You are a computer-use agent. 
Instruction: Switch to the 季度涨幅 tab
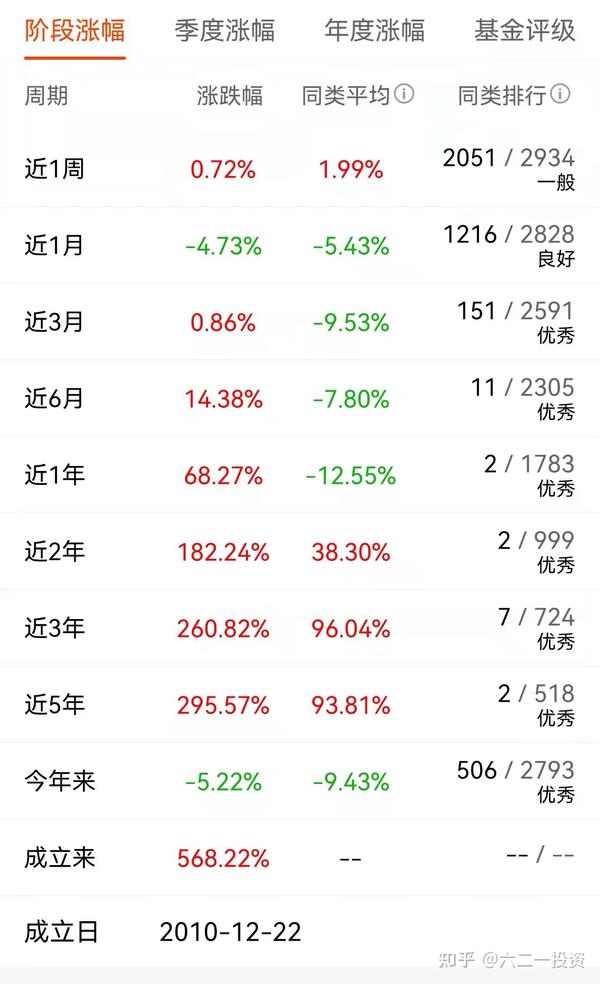pos(224,30)
